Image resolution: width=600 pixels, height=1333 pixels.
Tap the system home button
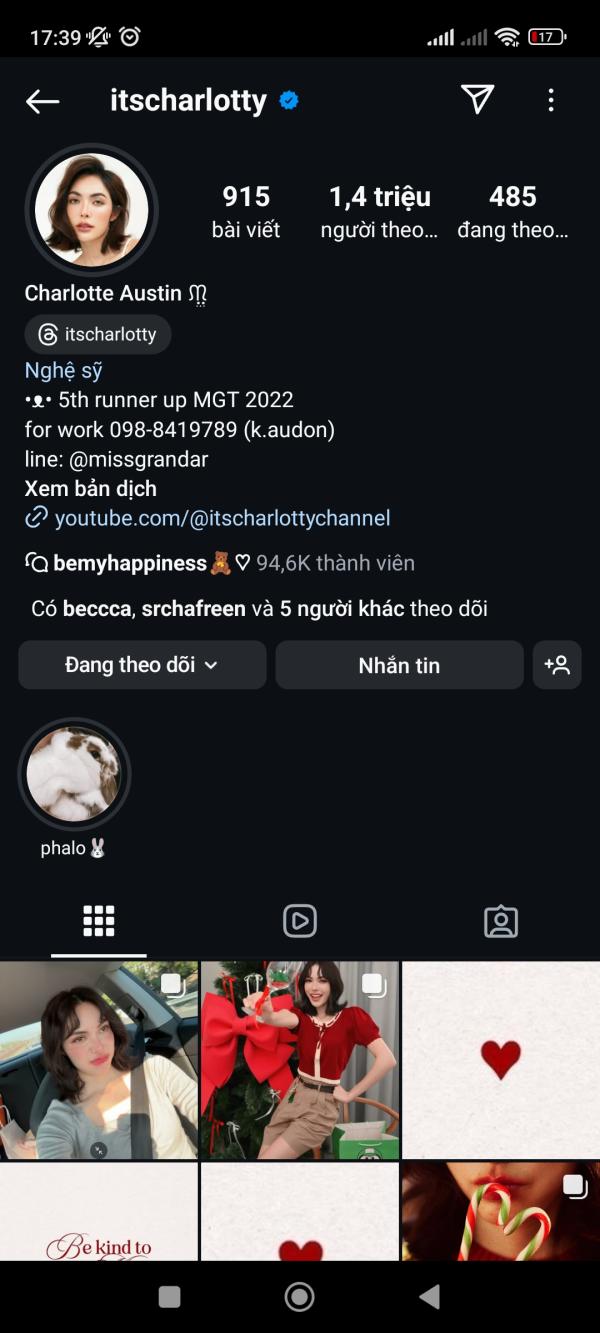(x=299, y=1297)
